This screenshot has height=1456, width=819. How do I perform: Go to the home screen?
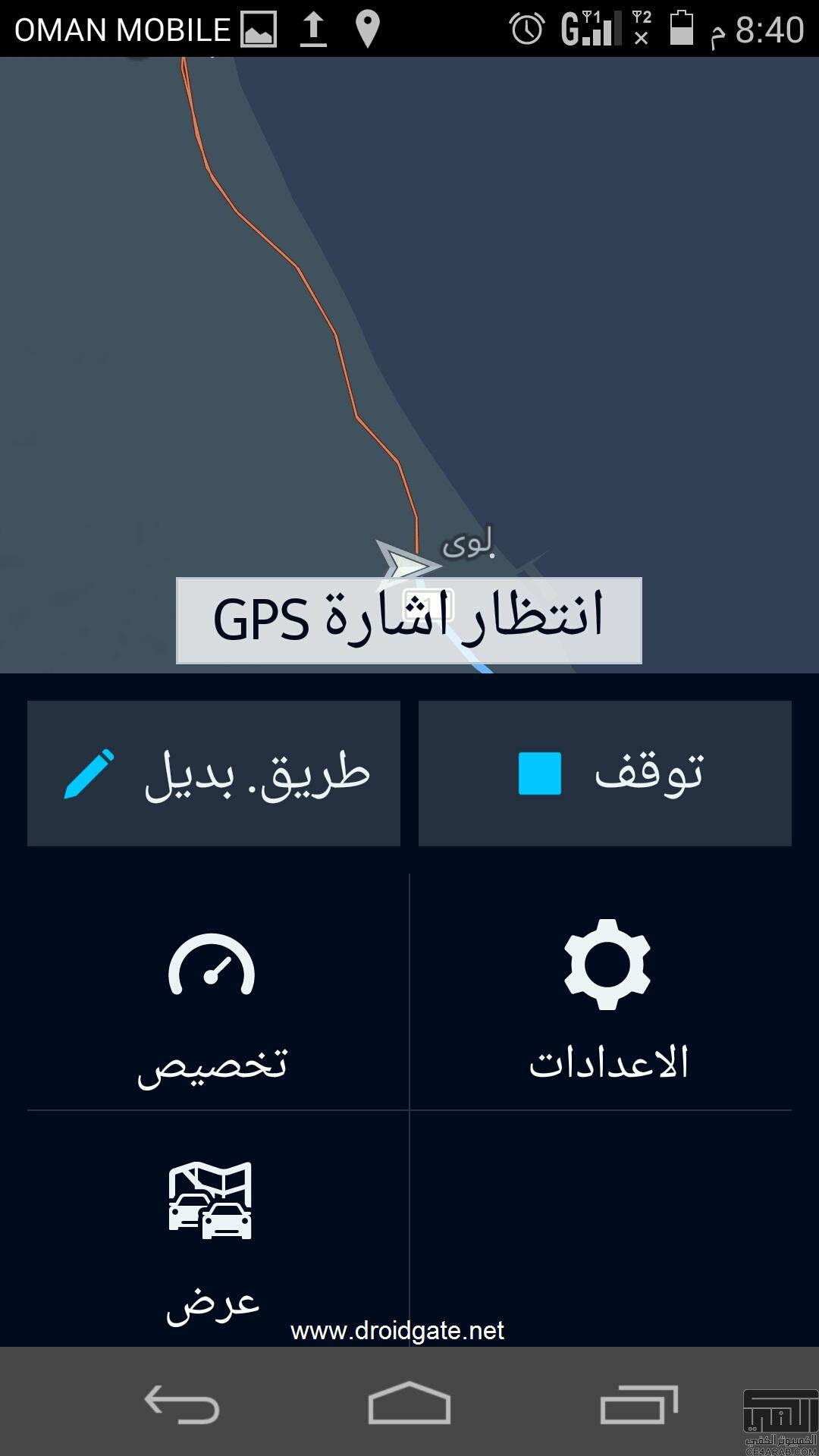409,1404
